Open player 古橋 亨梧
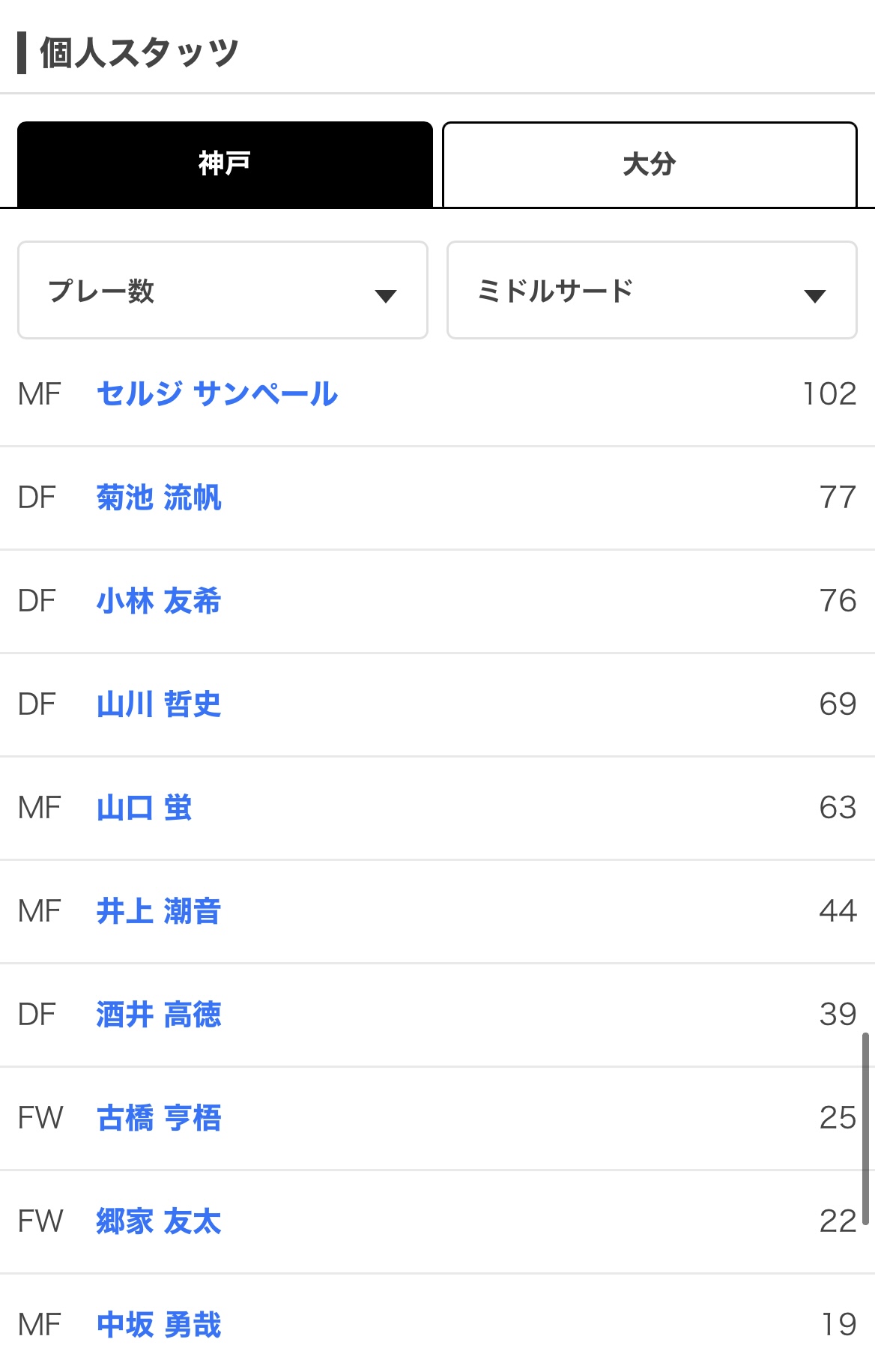875x1372 pixels. tap(159, 1118)
